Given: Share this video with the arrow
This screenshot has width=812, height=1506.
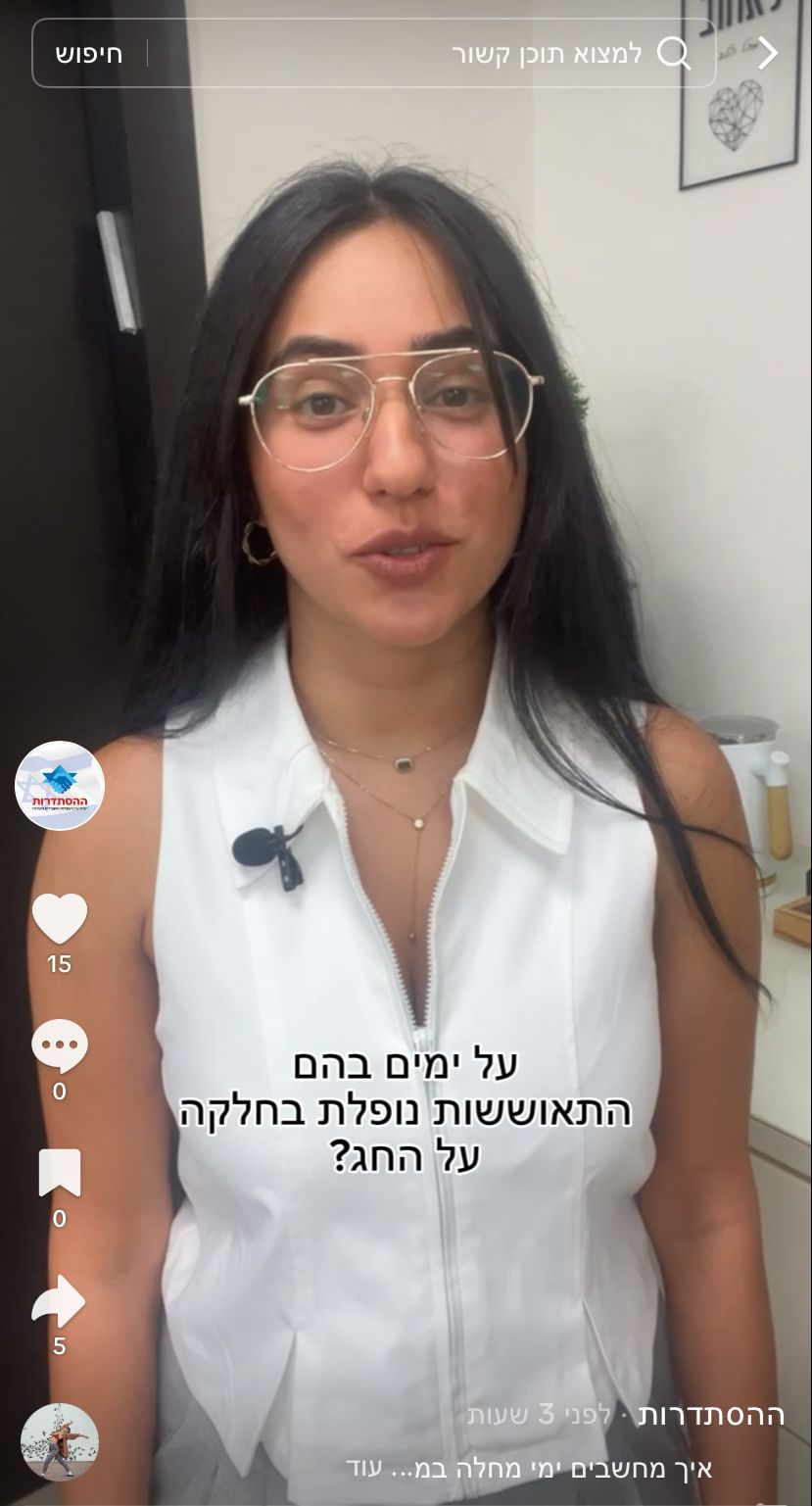Looking at the screenshot, I should click(x=60, y=1302).
